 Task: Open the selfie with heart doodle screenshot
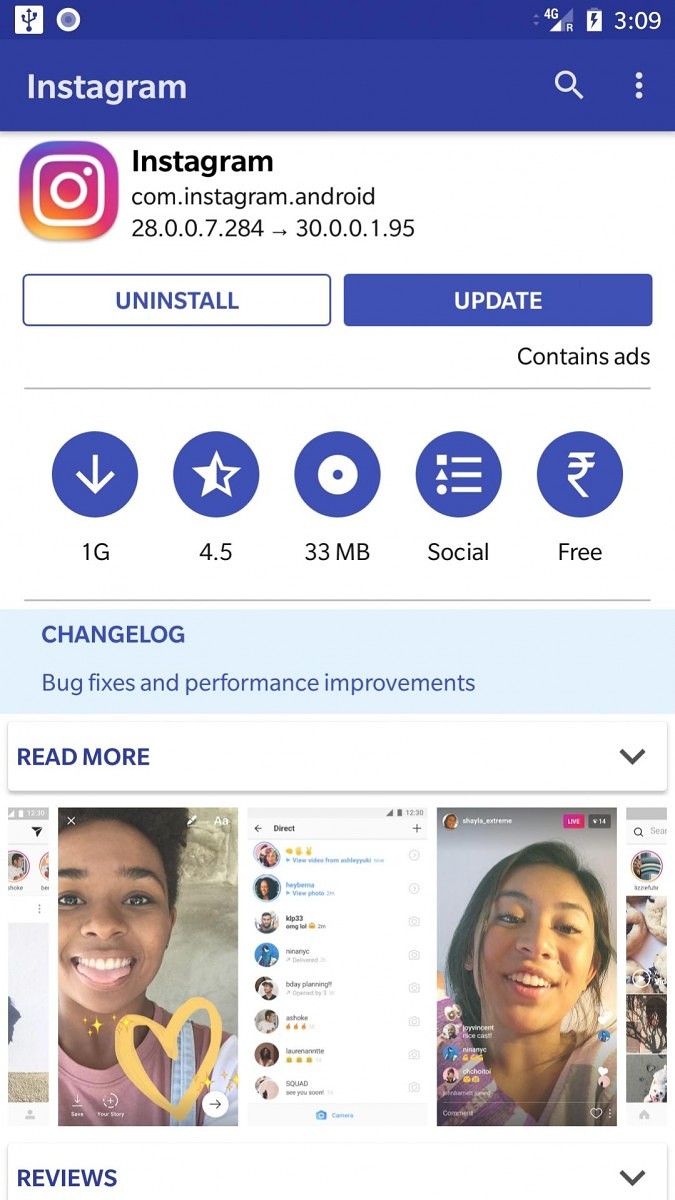pyautogui.click(x=148, y=967)
